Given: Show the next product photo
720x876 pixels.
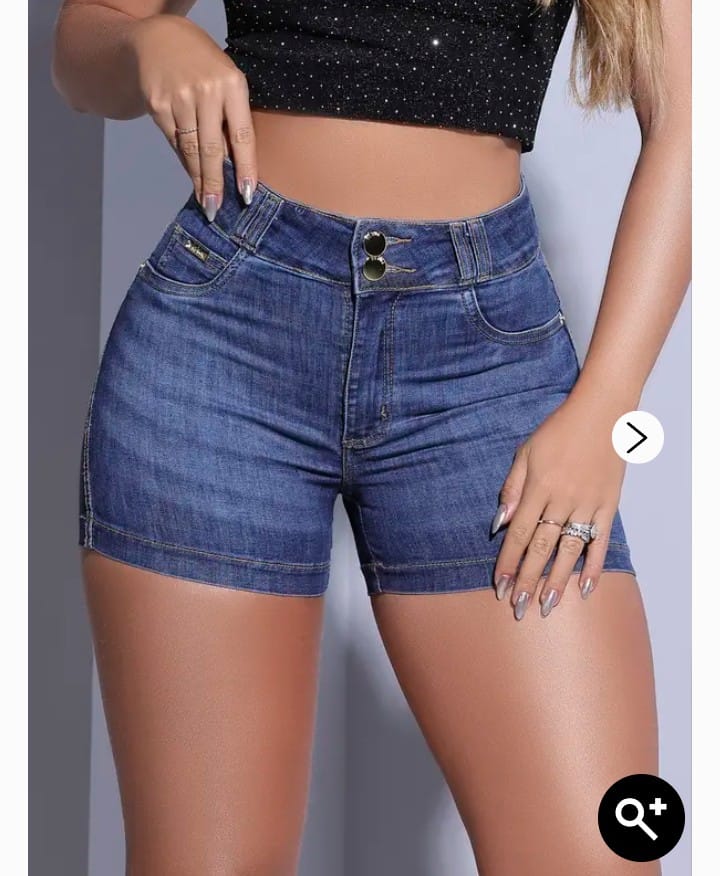Looking at the screenshot, I should 637,437.
